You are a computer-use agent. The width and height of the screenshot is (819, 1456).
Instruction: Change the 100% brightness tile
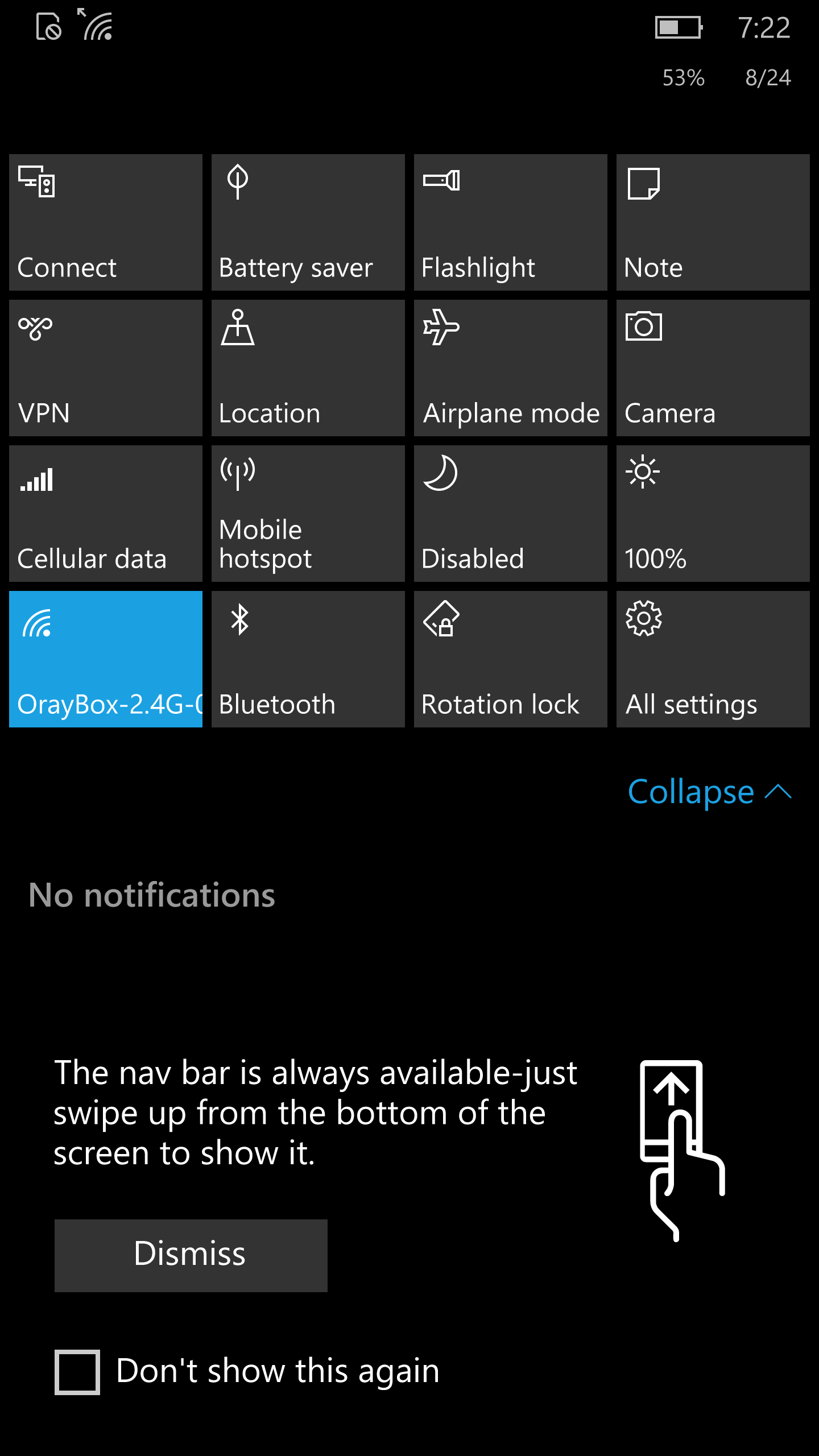(x=713, y=514)
